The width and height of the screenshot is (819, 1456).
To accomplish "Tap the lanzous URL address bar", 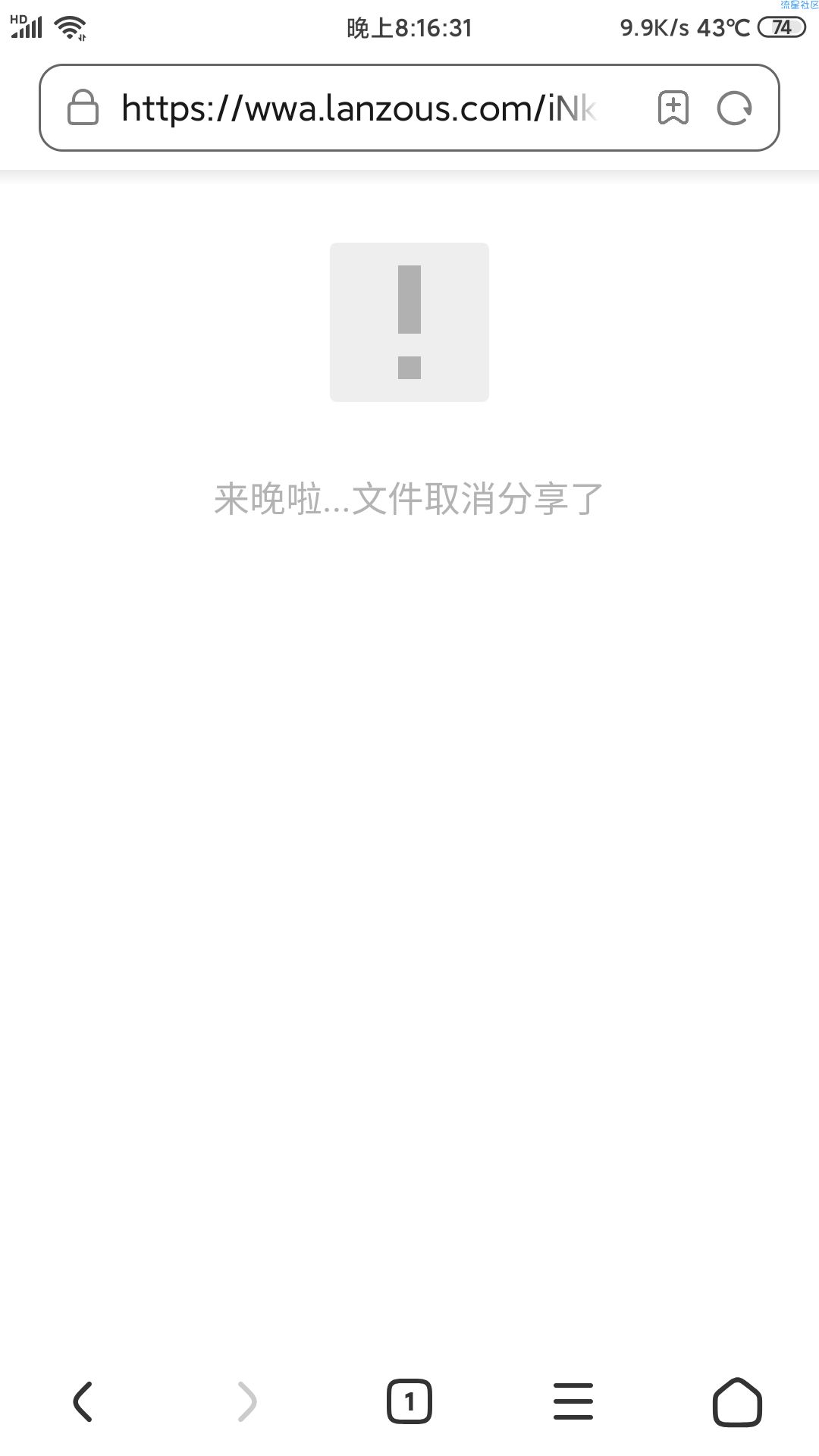I will point(356,108).
